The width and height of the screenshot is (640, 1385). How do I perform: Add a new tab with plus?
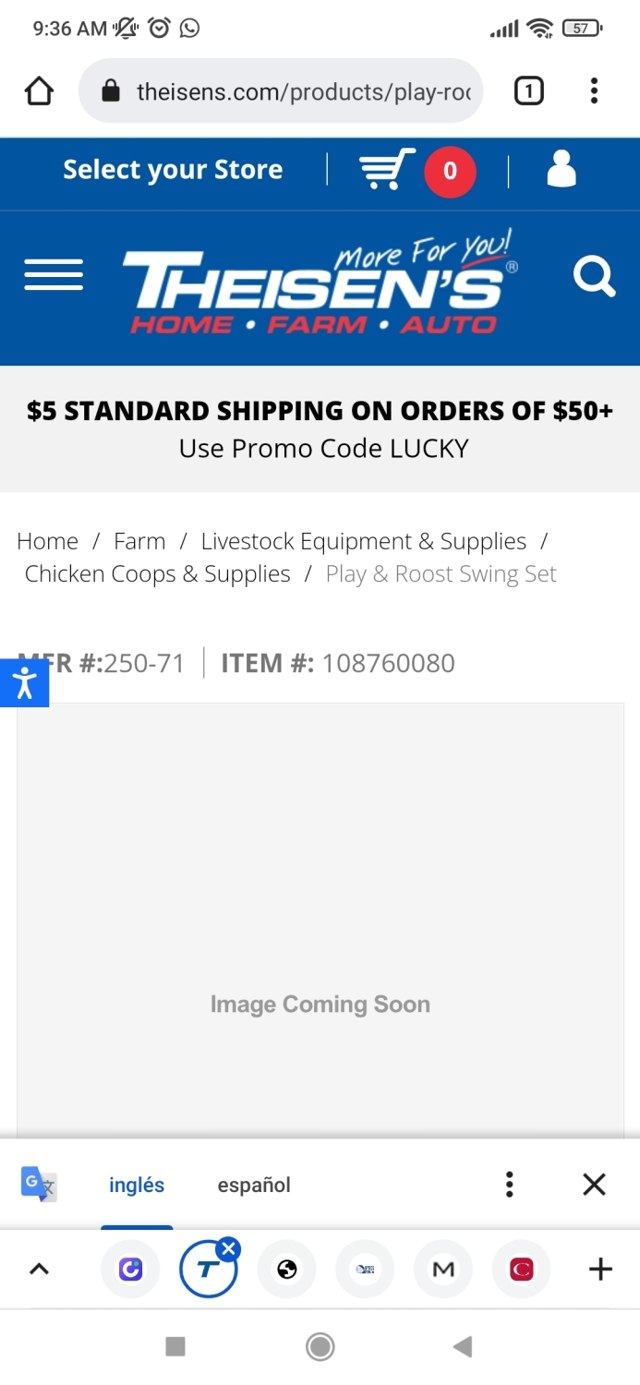(x=600, y=1270)
